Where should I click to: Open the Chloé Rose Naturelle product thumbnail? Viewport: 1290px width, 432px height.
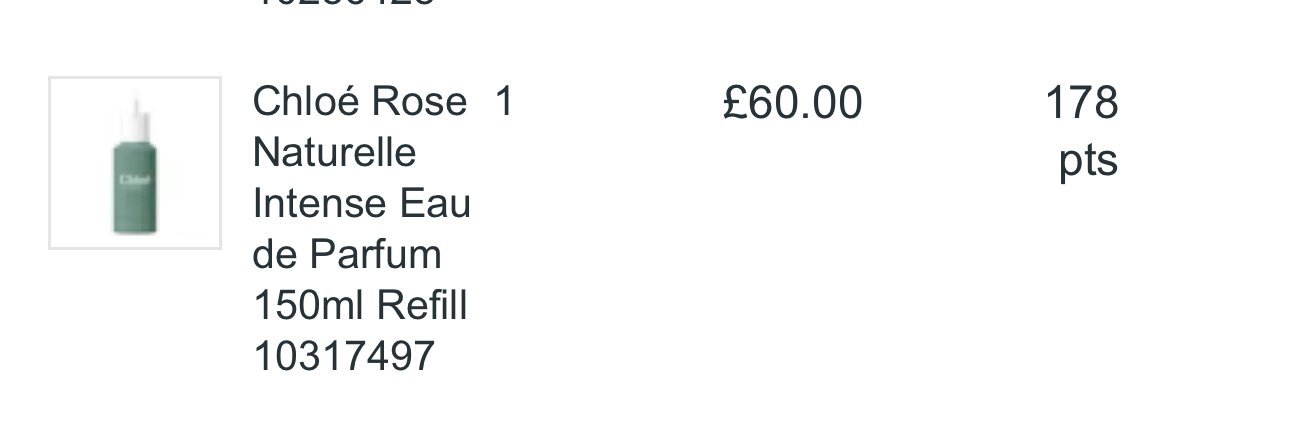(135, 163)
